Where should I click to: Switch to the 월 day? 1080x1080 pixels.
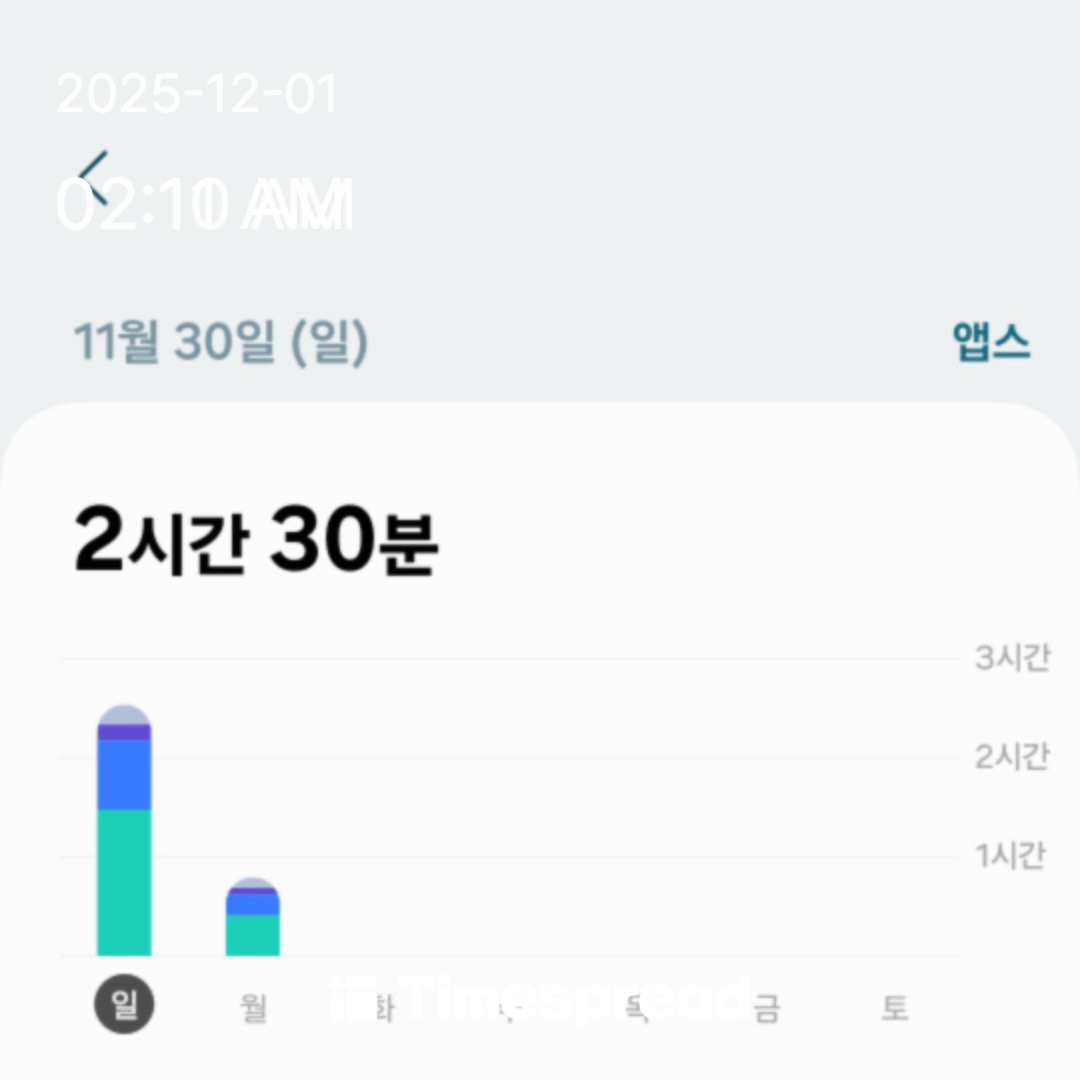tap(253, 1008)
